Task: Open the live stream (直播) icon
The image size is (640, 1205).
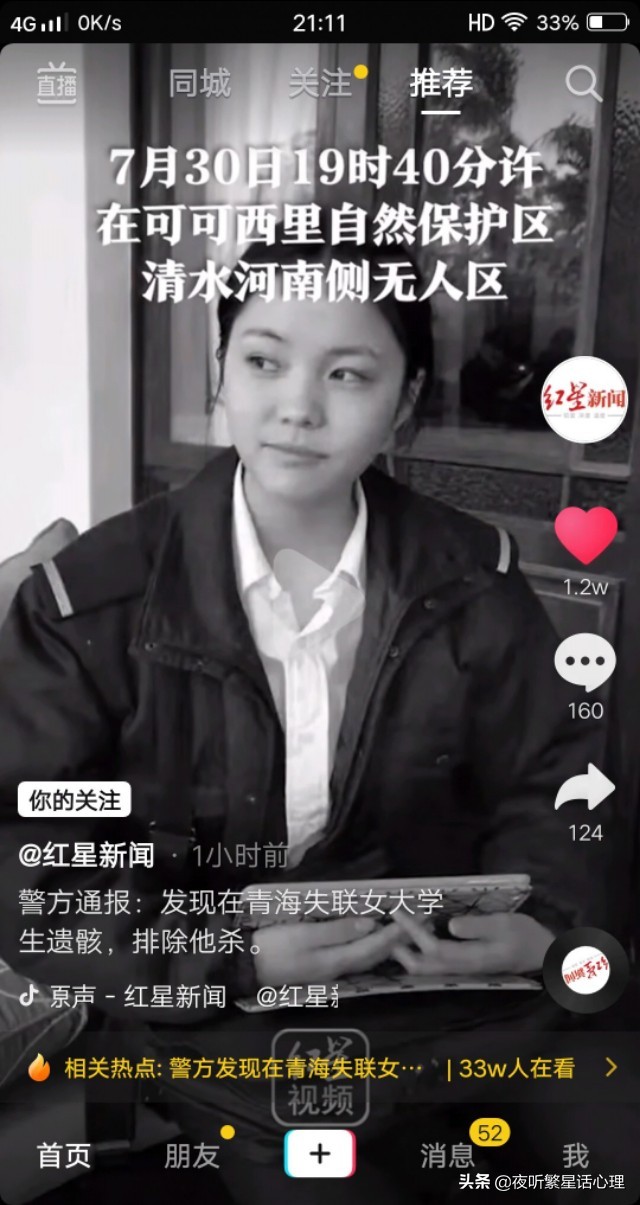Action: click(57, 83)
